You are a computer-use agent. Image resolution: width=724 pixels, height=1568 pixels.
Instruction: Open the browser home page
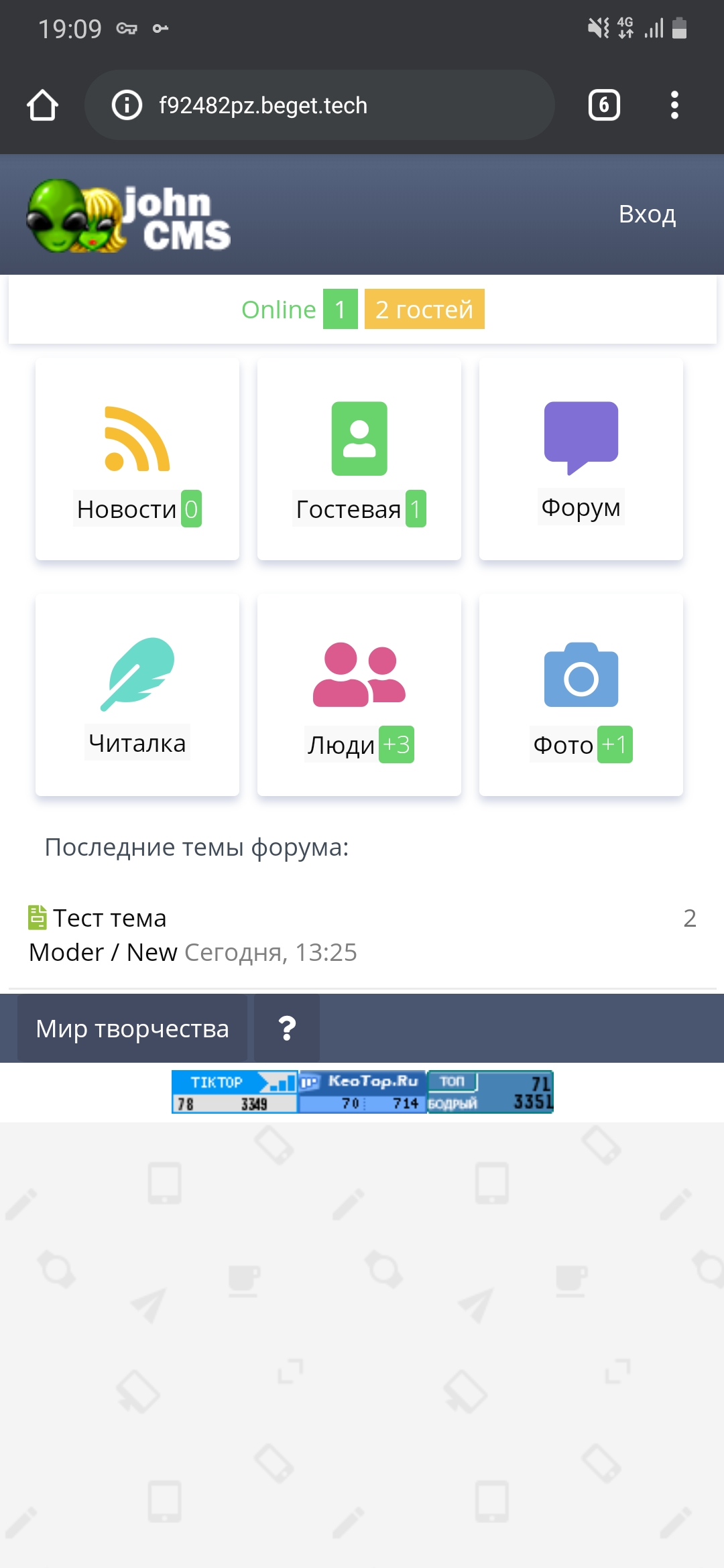click(42, 105)
